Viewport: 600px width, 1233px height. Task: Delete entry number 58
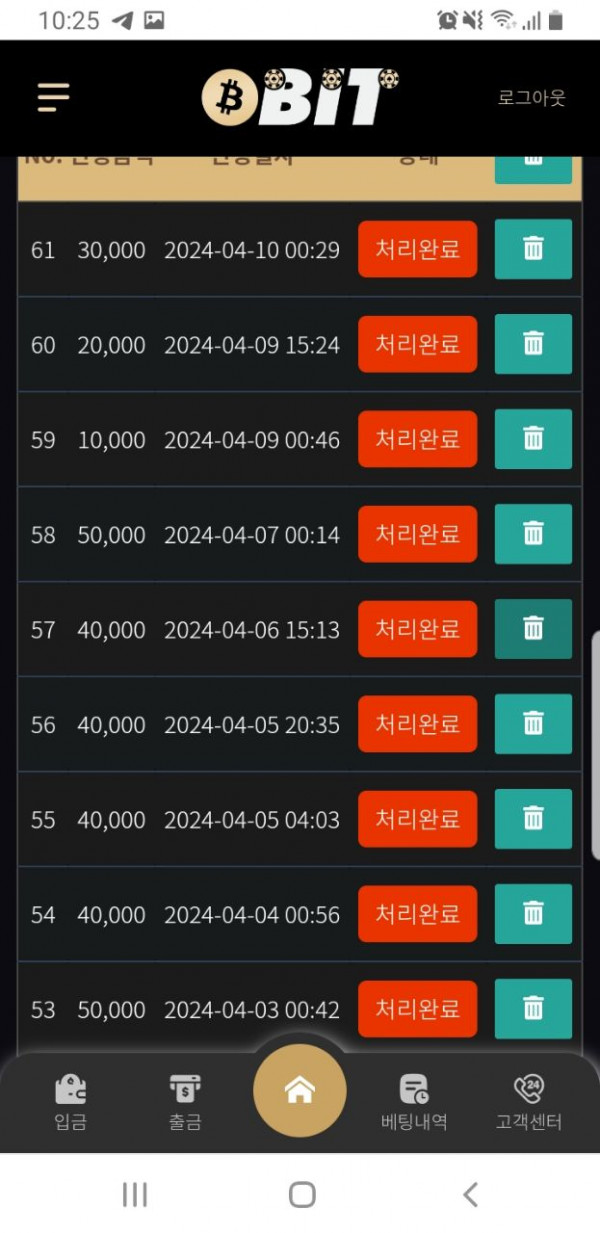click(x=533, y=534)
